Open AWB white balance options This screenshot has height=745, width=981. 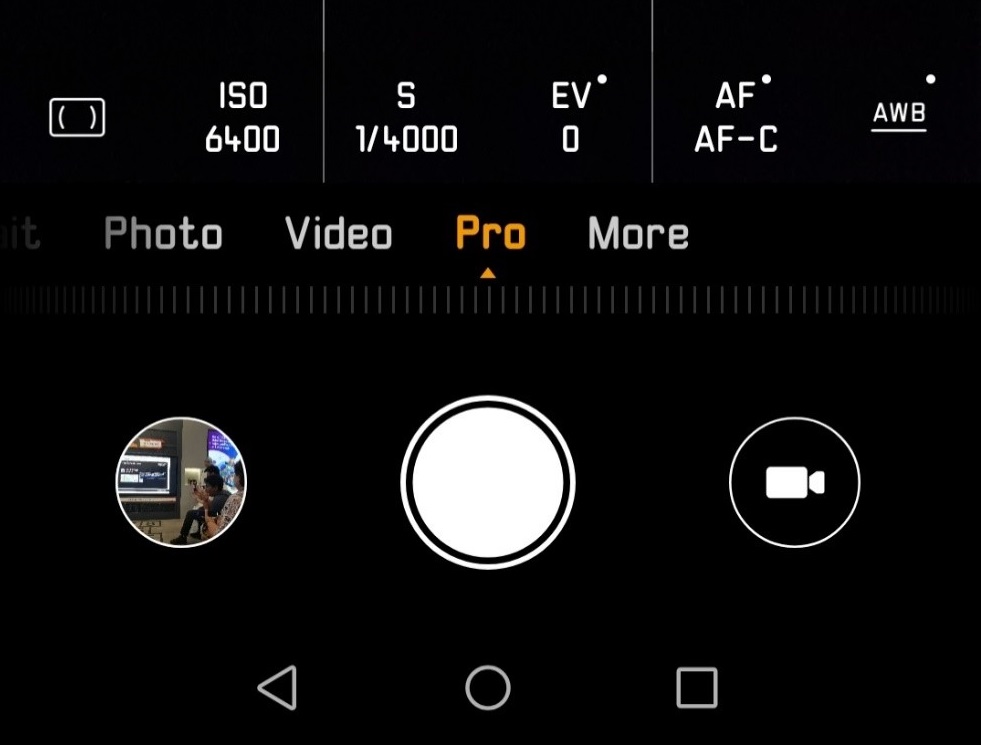899,116
